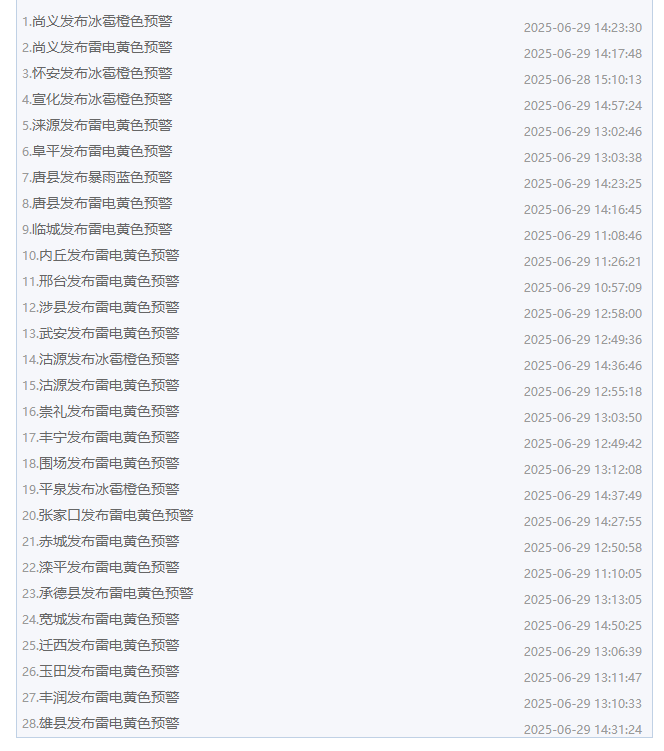
Task: Open 围场发布雷电黄色预警 details
Action: [x=108, y=463]
